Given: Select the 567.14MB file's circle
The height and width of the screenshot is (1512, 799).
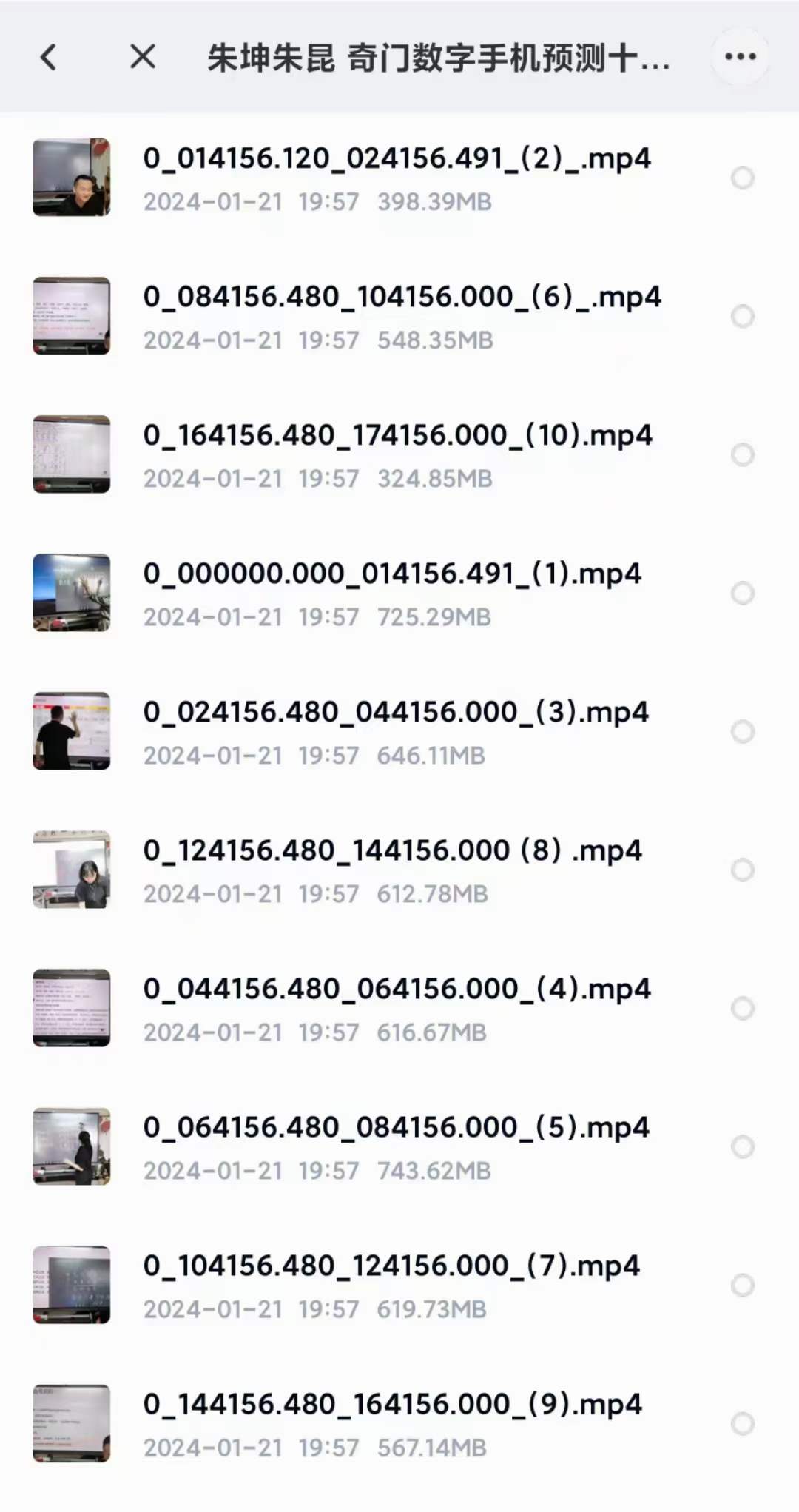Looking at the screenshot, I should pyautogui.click(x=742, y=1423).
